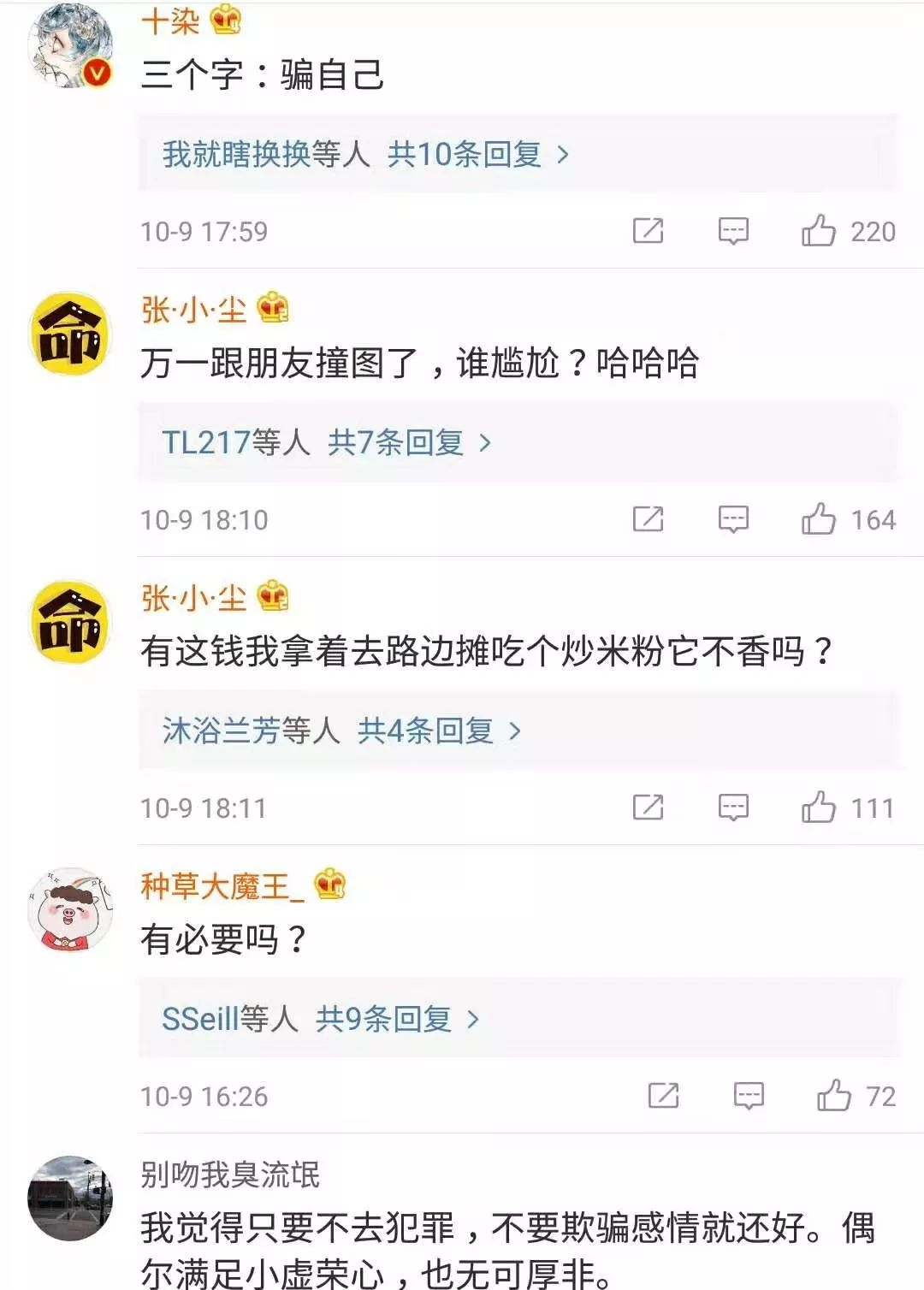View 别吻我臭流氓's profile picture
The width and height of the screenshot is (924, 1290).
pyautogui.click(x=70, y=1198)
